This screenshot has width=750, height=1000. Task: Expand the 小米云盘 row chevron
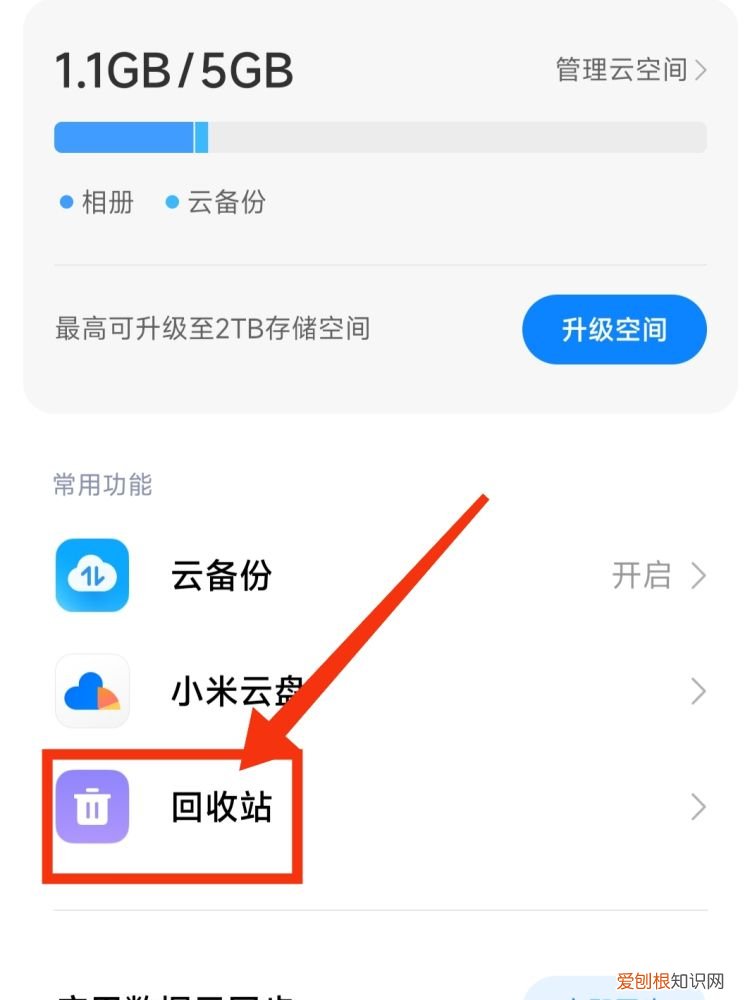pos(698,691)
